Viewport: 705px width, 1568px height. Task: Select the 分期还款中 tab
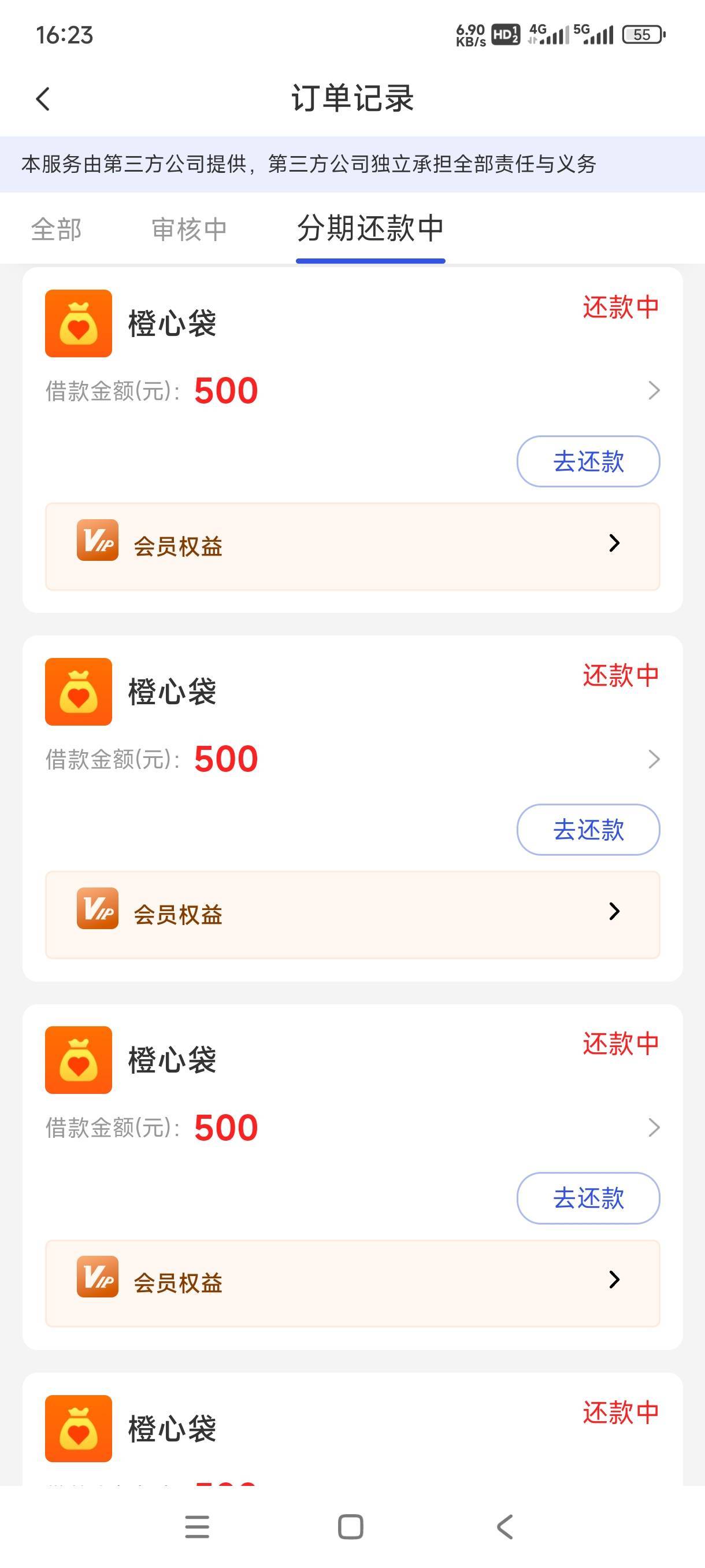370,230
